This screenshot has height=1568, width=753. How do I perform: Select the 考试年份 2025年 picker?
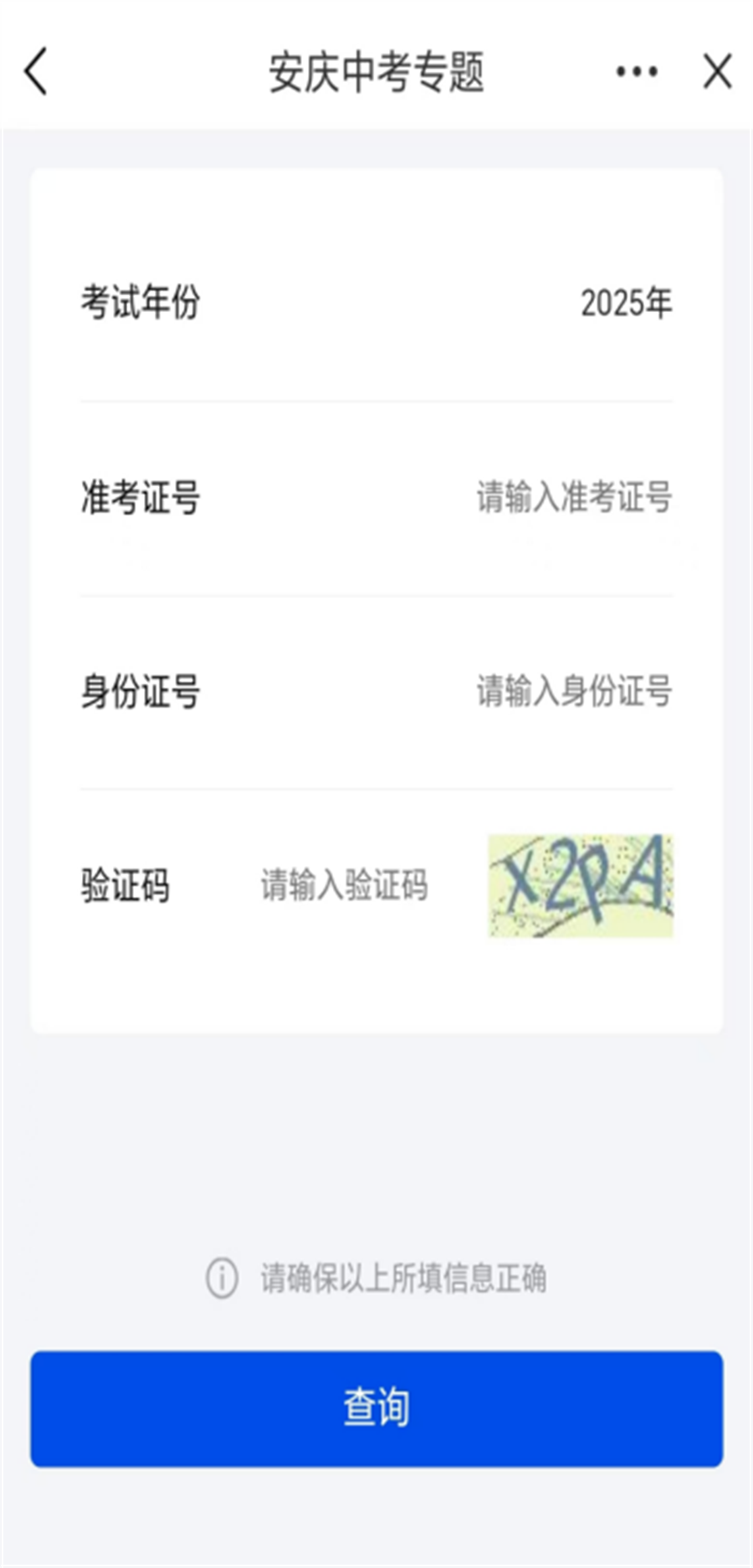point(626,303)
